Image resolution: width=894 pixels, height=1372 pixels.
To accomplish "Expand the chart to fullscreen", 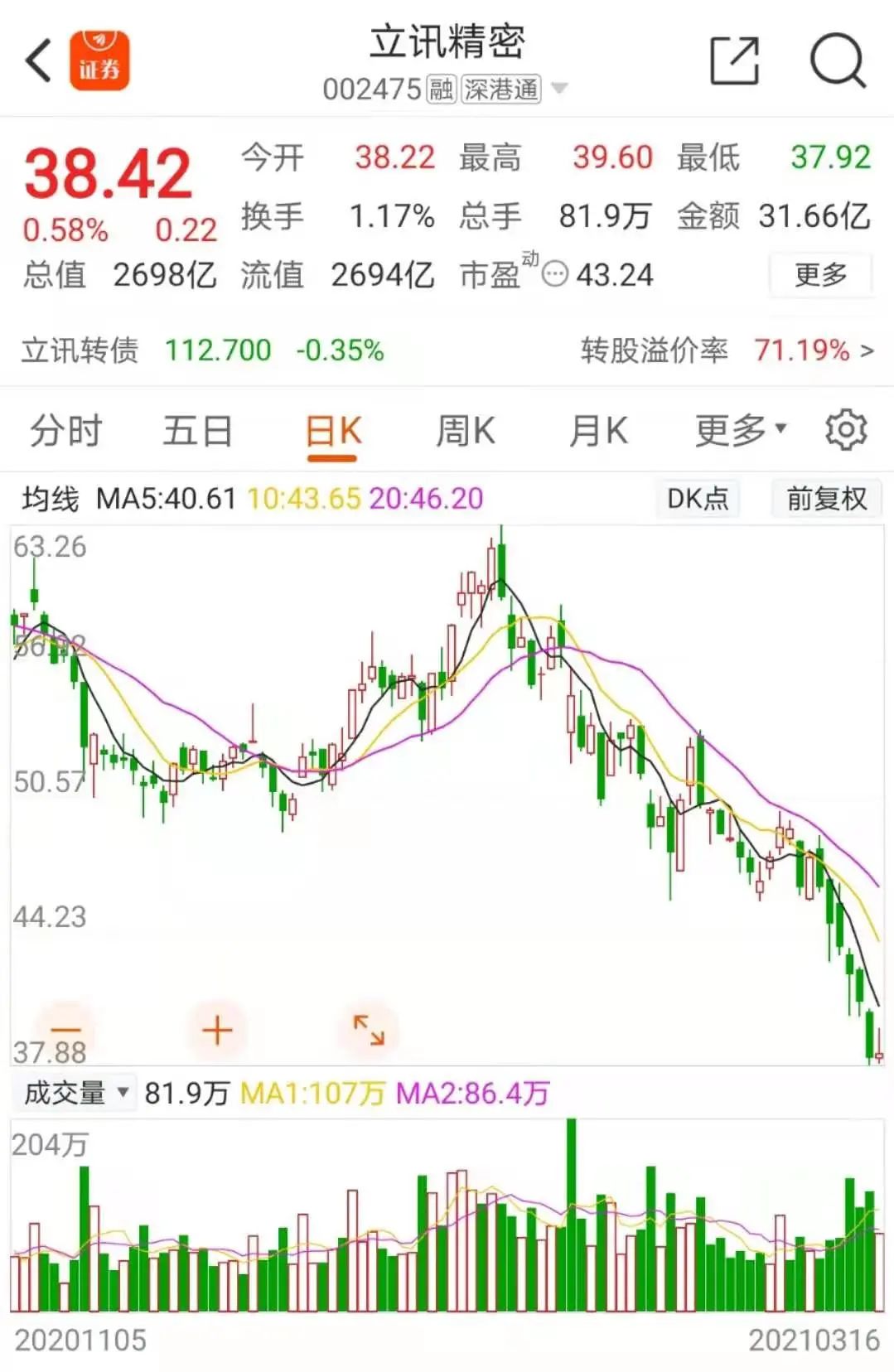I will pos(369,1030).
